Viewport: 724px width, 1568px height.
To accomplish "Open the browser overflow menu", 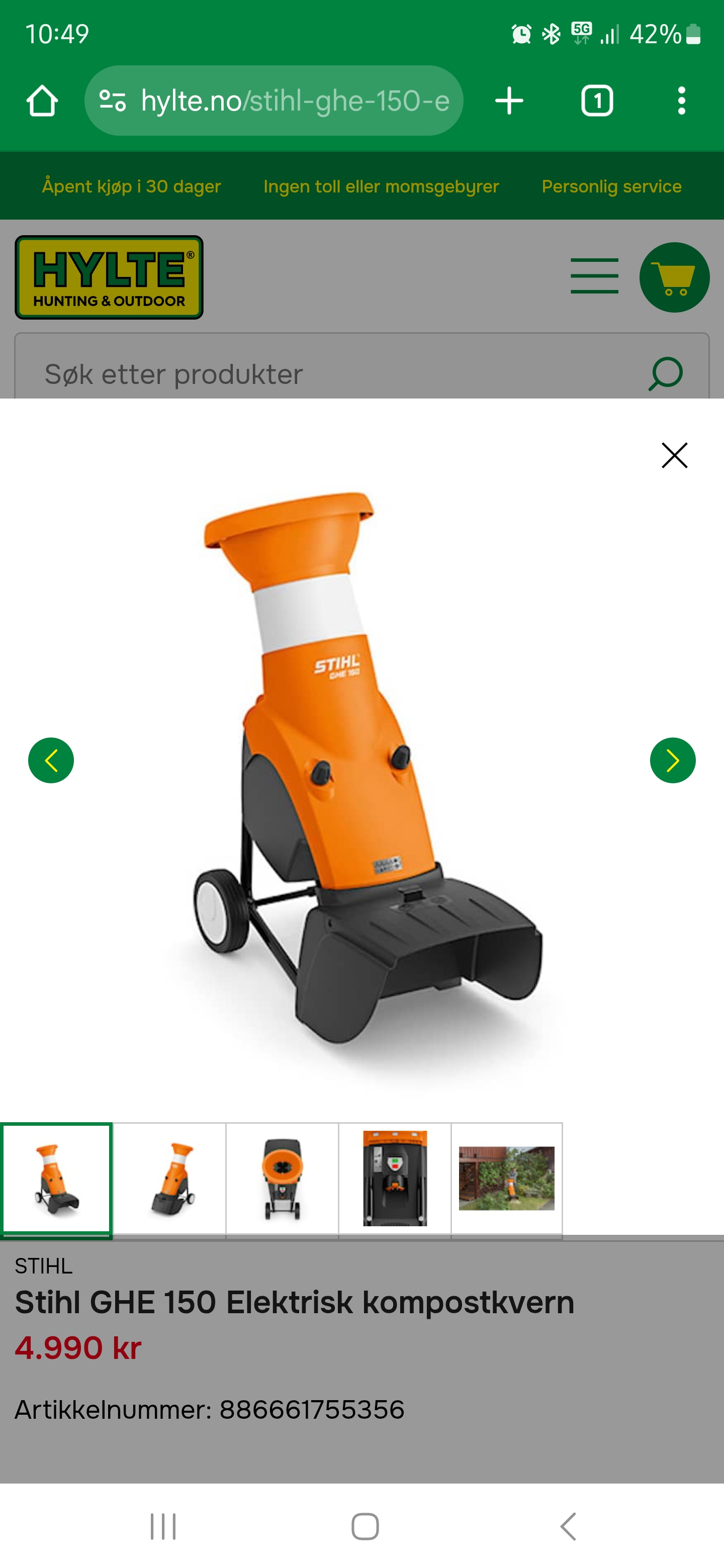I will click(x=681, y=101).
